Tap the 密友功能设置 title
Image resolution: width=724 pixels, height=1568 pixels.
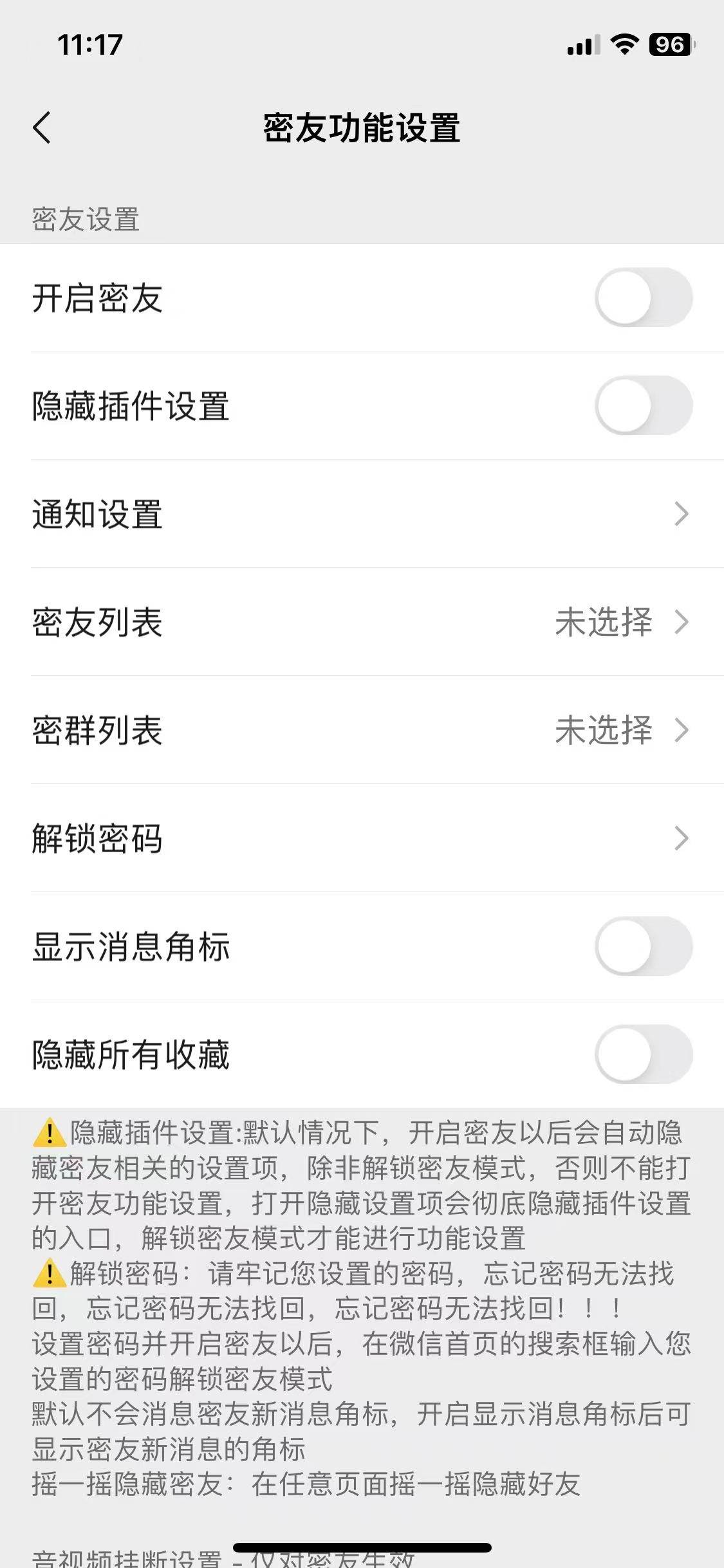(362, 126)
